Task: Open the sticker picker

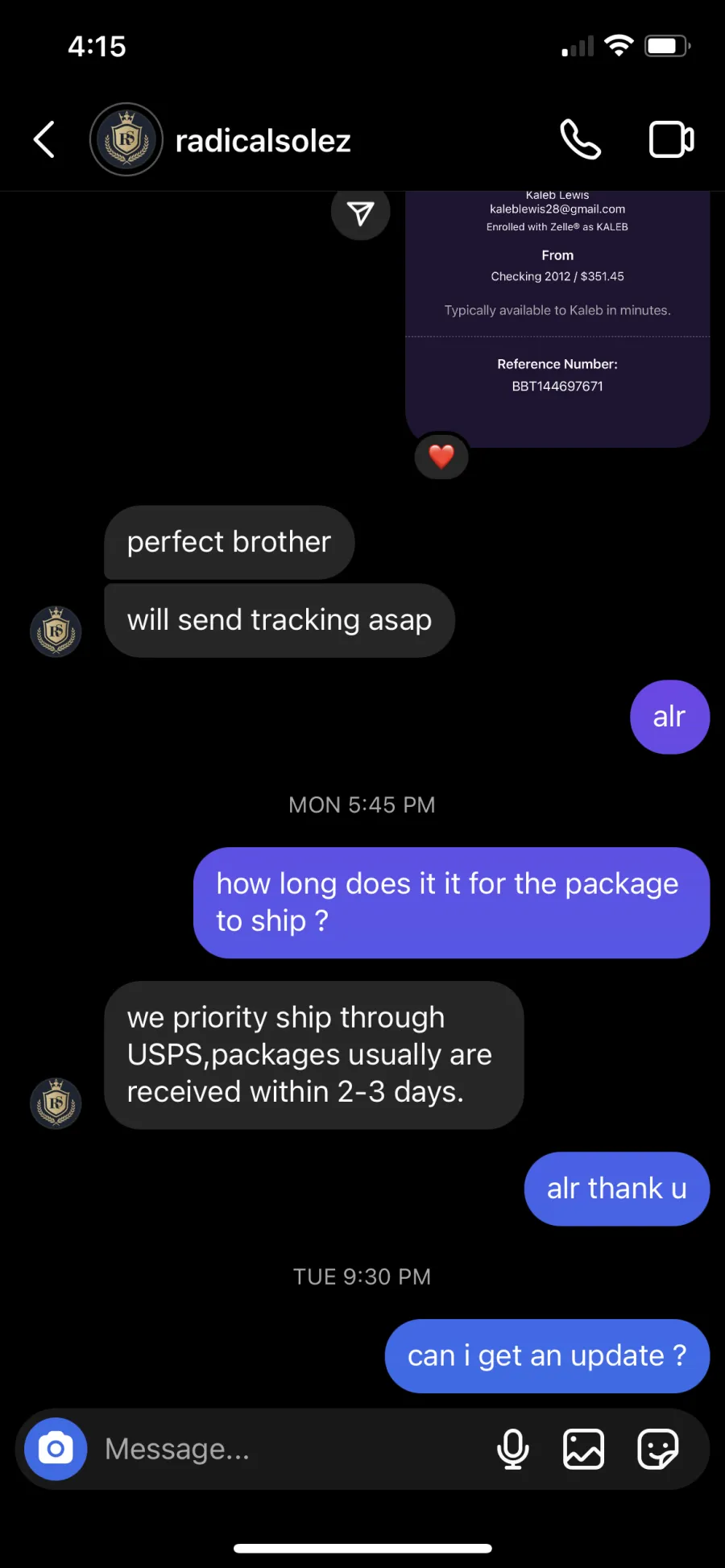Action: [658, 1449]
